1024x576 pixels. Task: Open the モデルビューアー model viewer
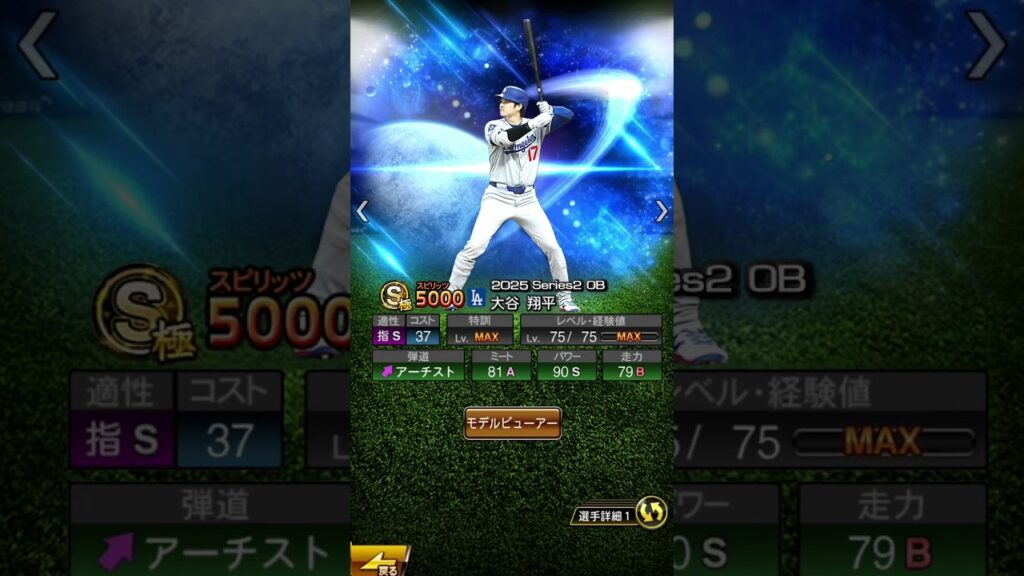coord(512,423)
